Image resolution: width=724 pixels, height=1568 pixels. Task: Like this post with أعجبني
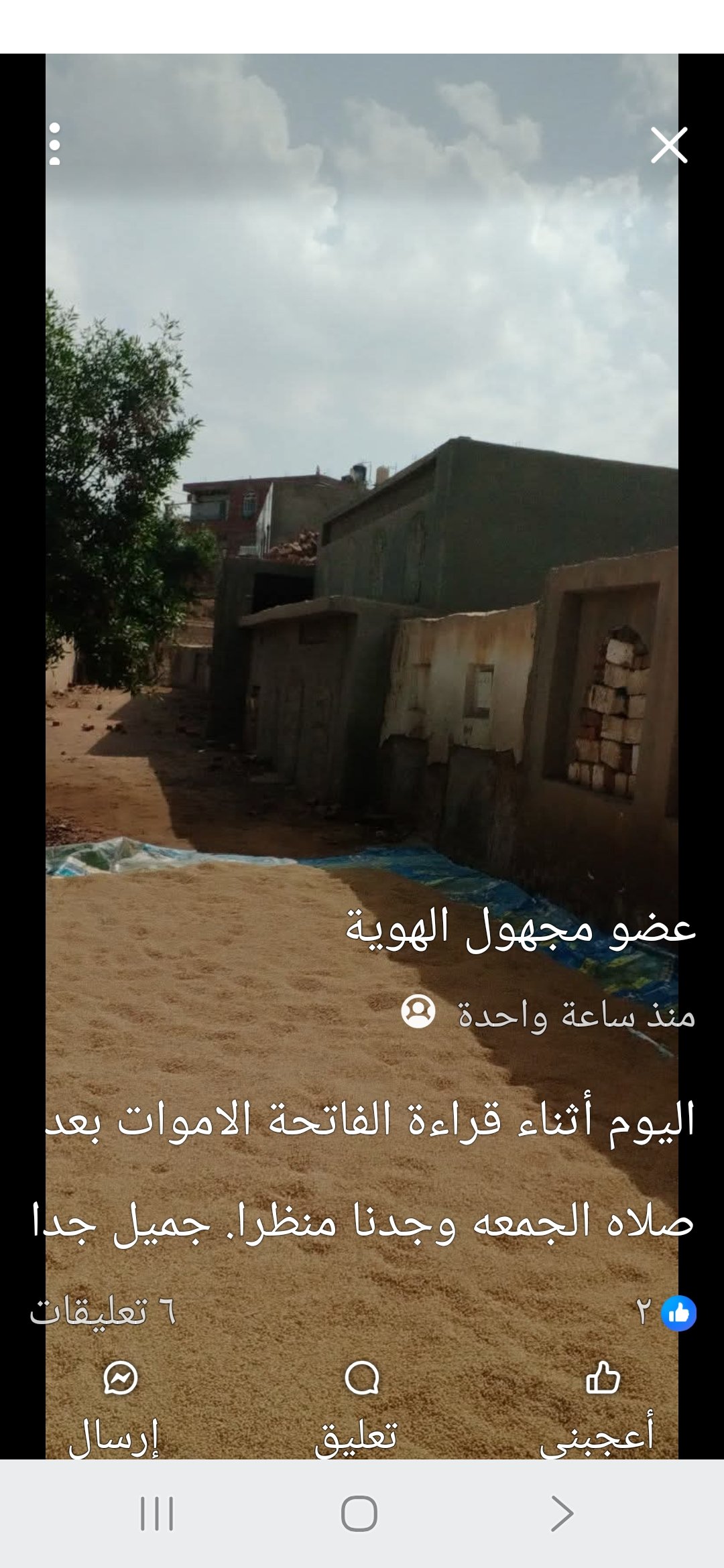[598, 1406]
